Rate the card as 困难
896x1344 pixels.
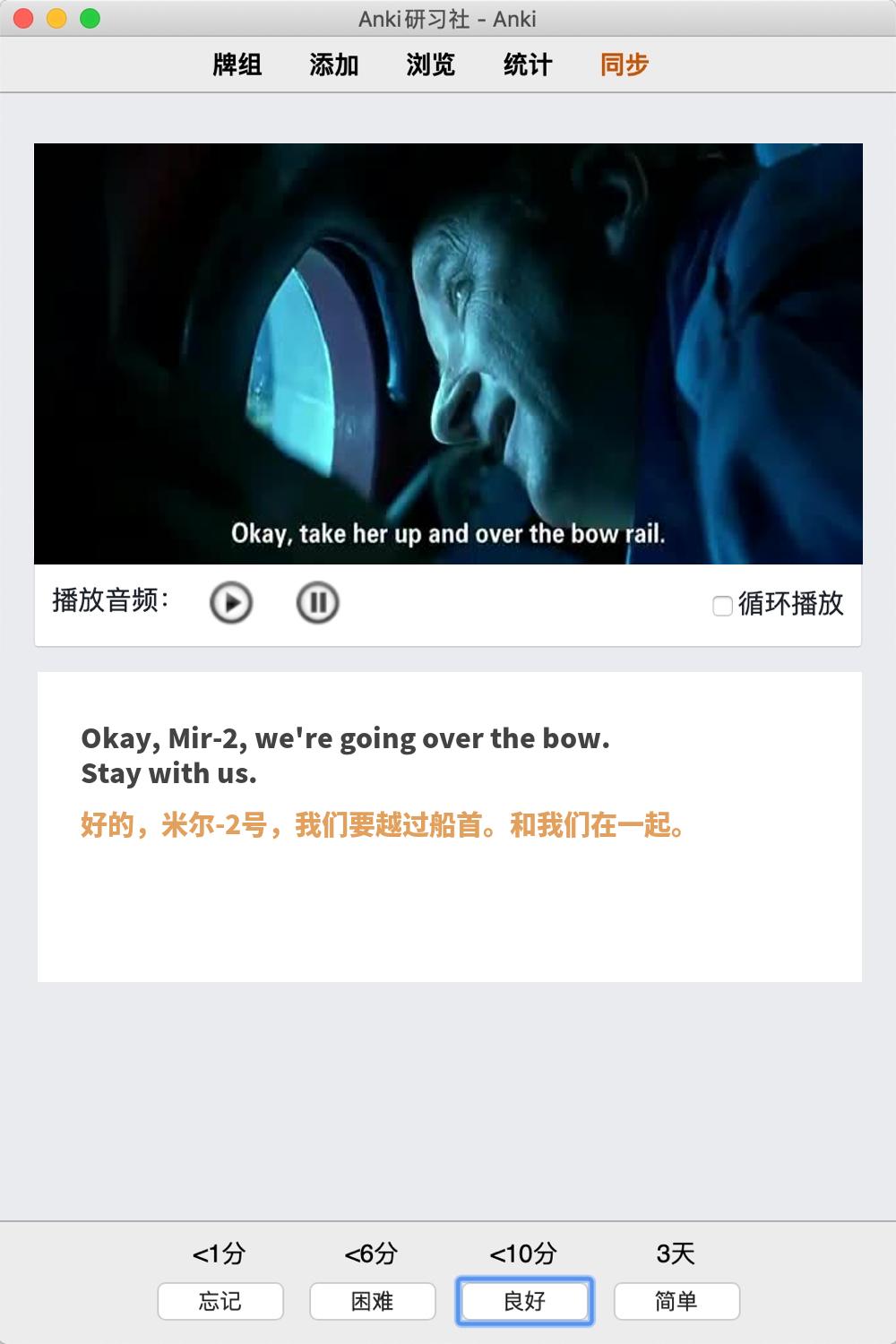click(373, 1301)
